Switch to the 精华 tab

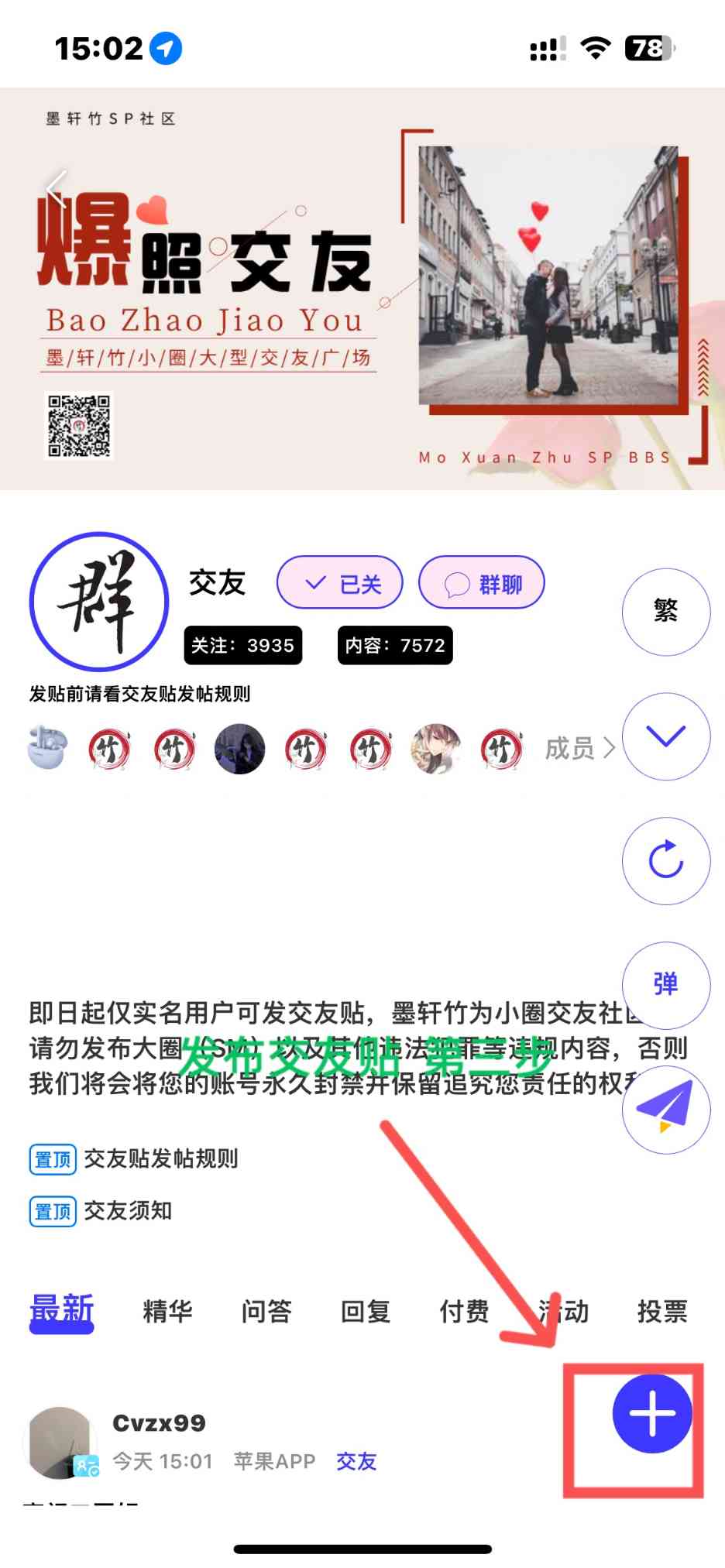167,1311
